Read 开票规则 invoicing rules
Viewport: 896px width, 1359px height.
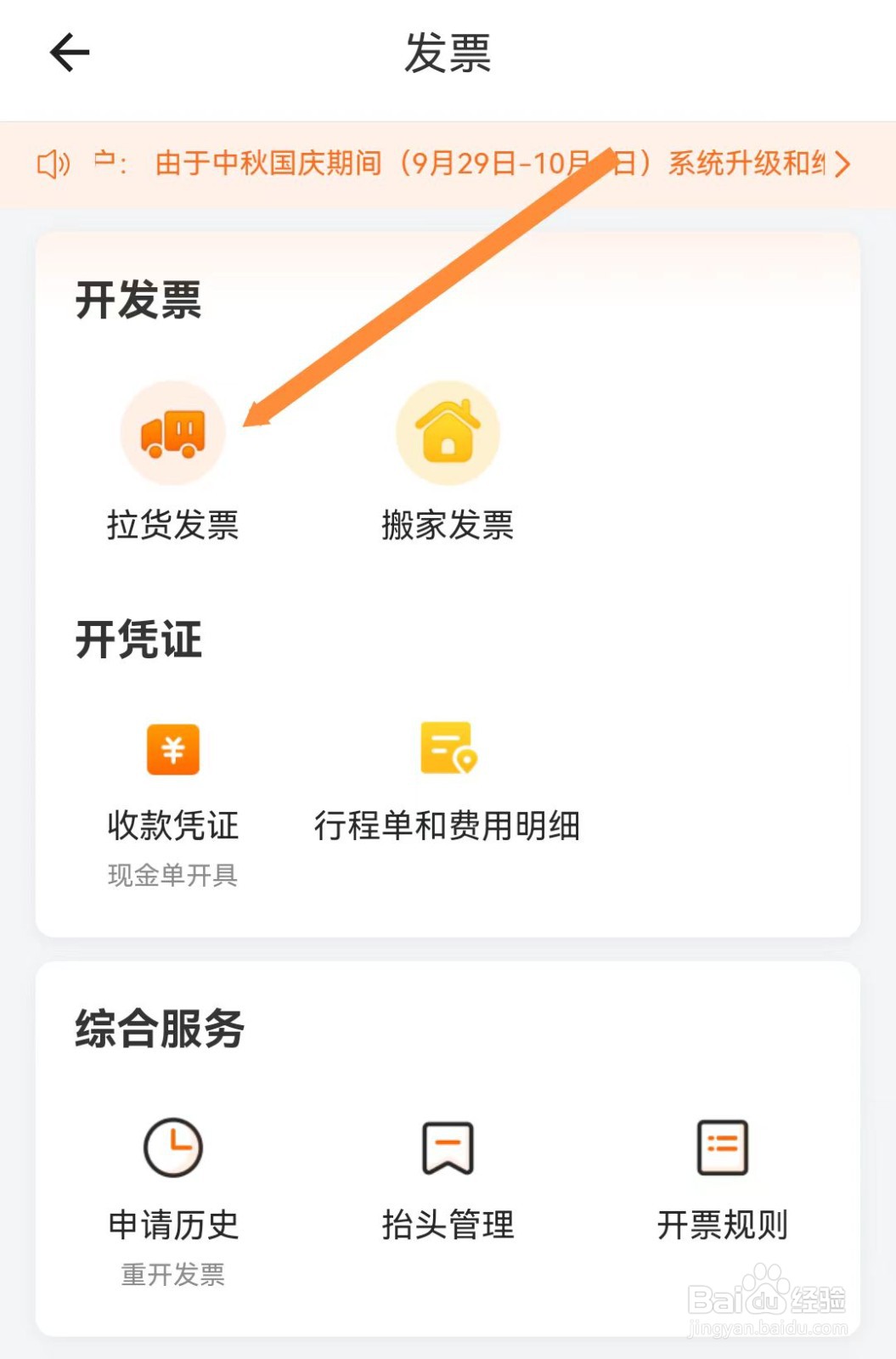[723, 1181]
